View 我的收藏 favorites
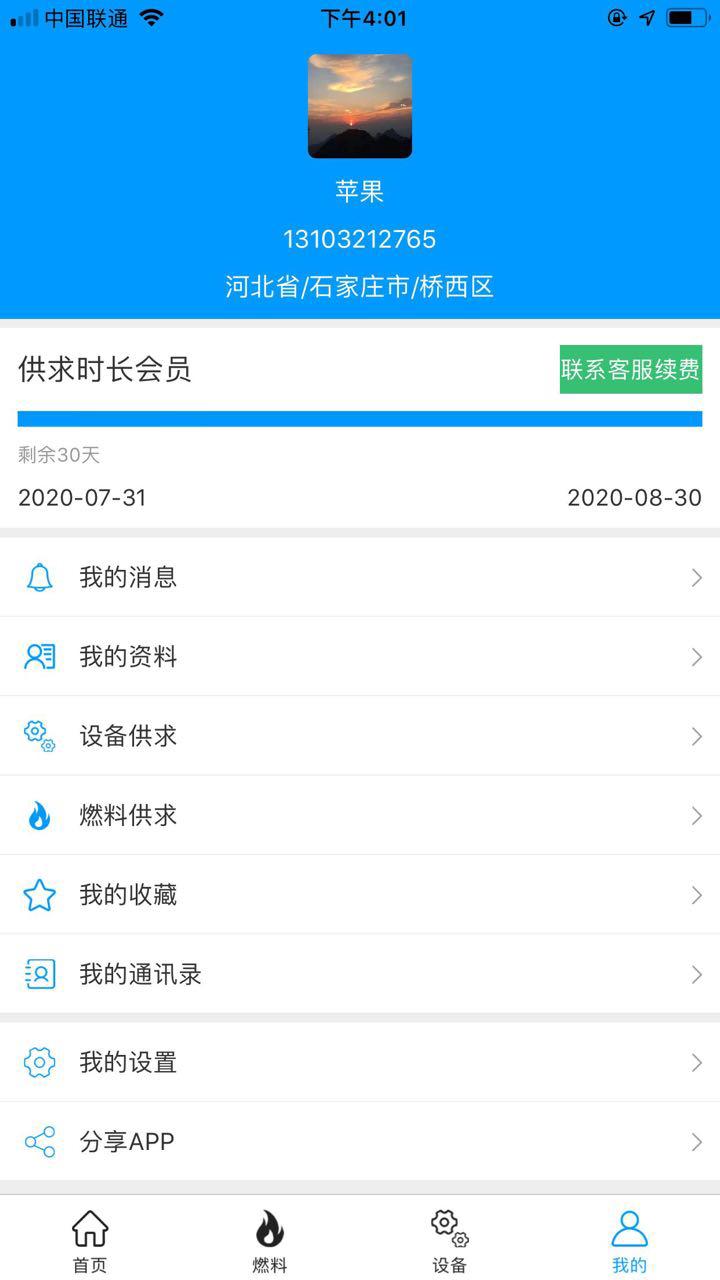The image size is (720, 1280). point(360,895)
